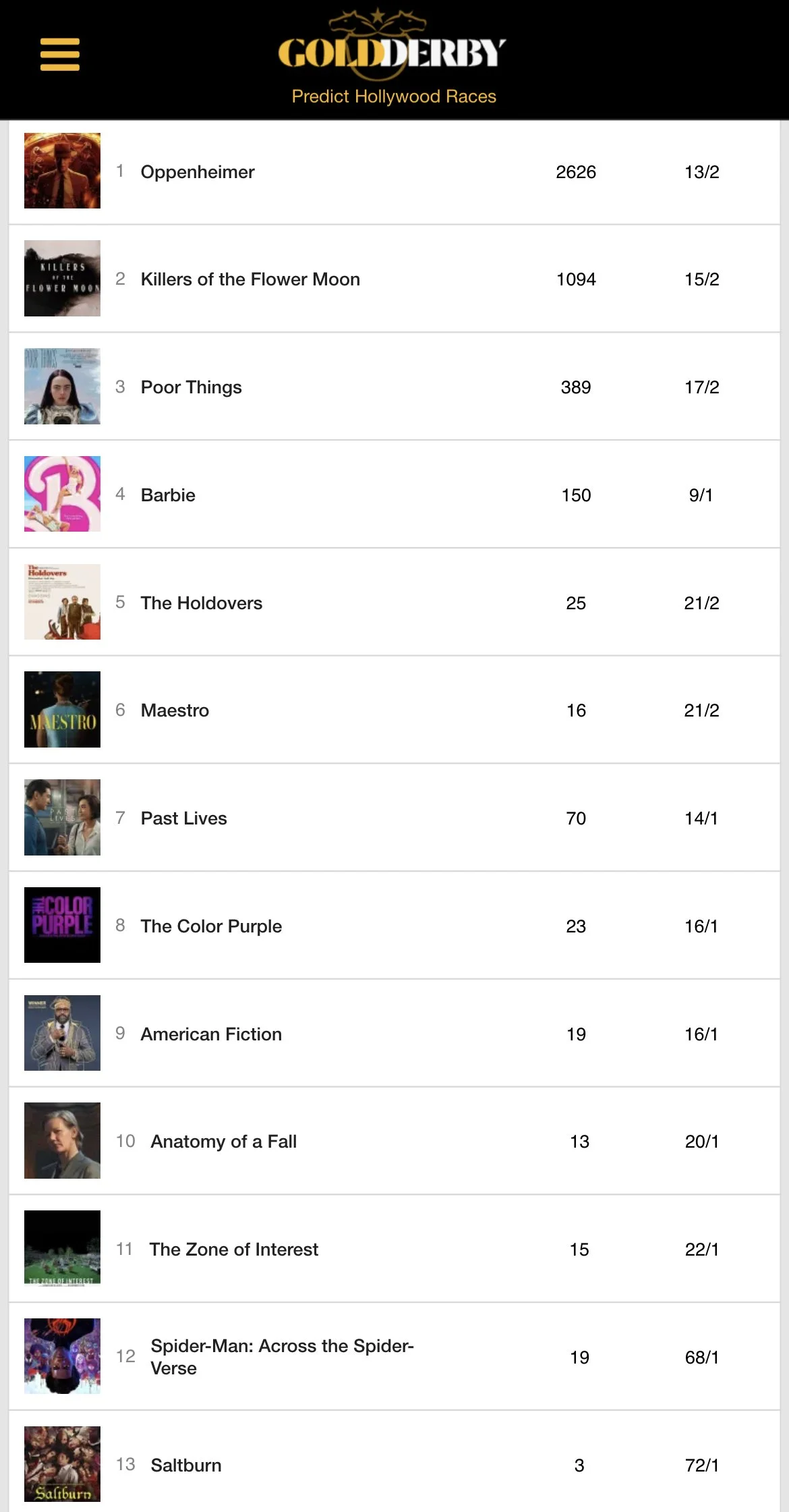Open Spider-Man: Across the Spider-Verse

pos(394,1357)
